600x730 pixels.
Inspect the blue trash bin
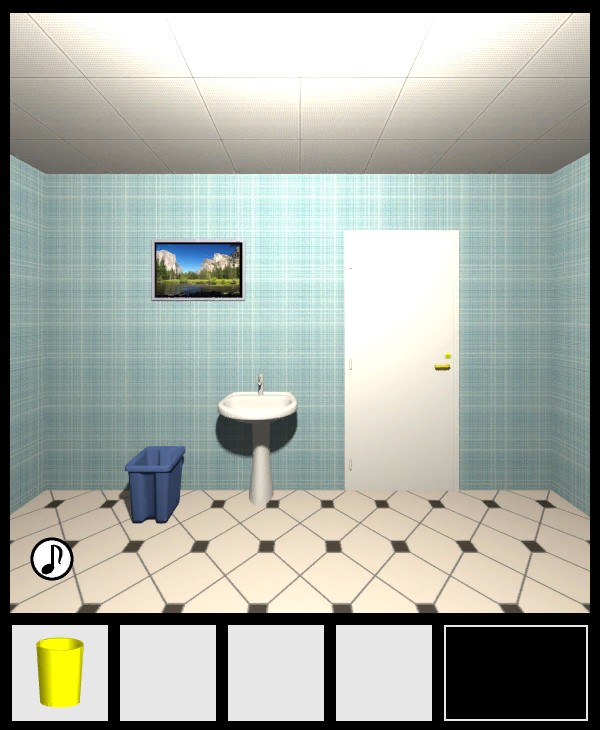pos(155,482)
